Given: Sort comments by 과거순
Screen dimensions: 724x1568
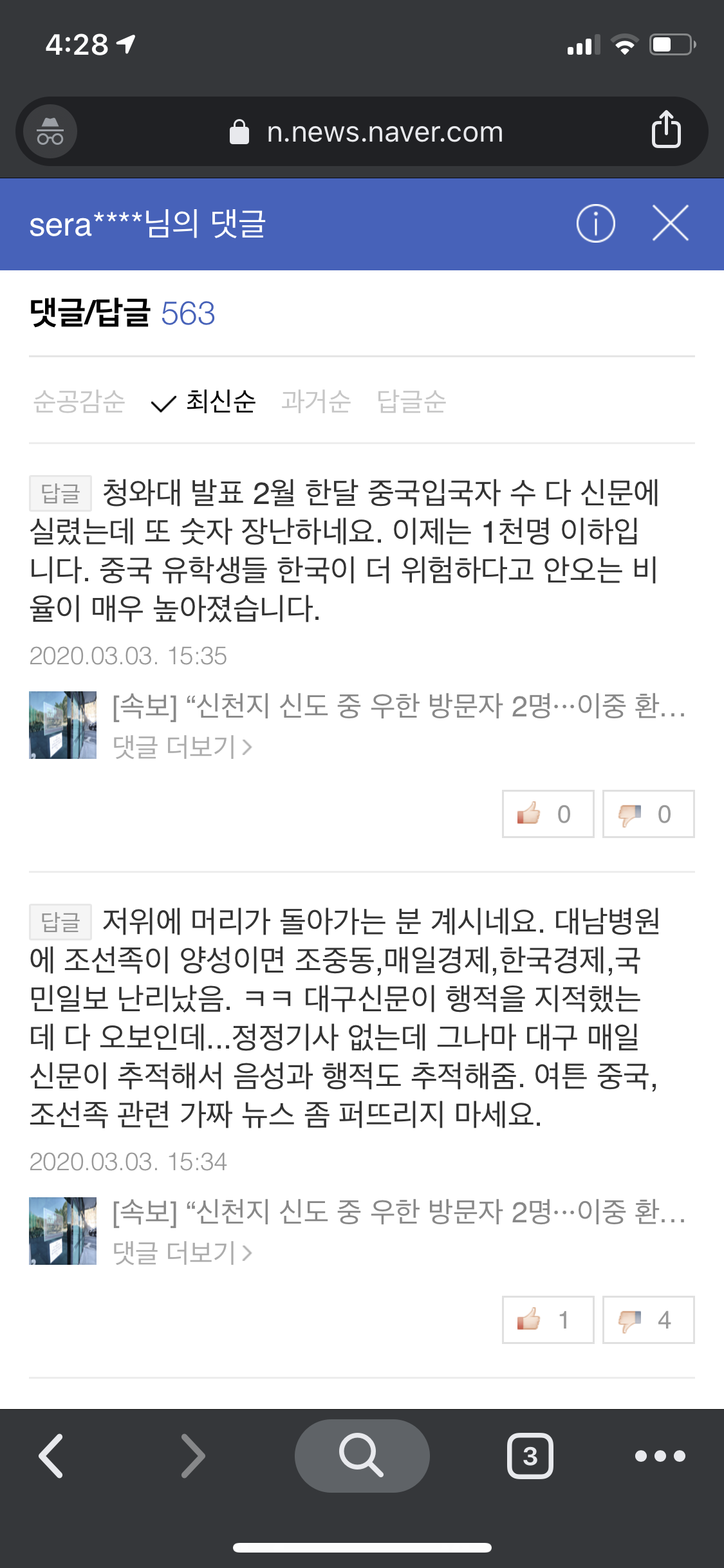Looking at the screenshot, I should (x=316, y=402).
